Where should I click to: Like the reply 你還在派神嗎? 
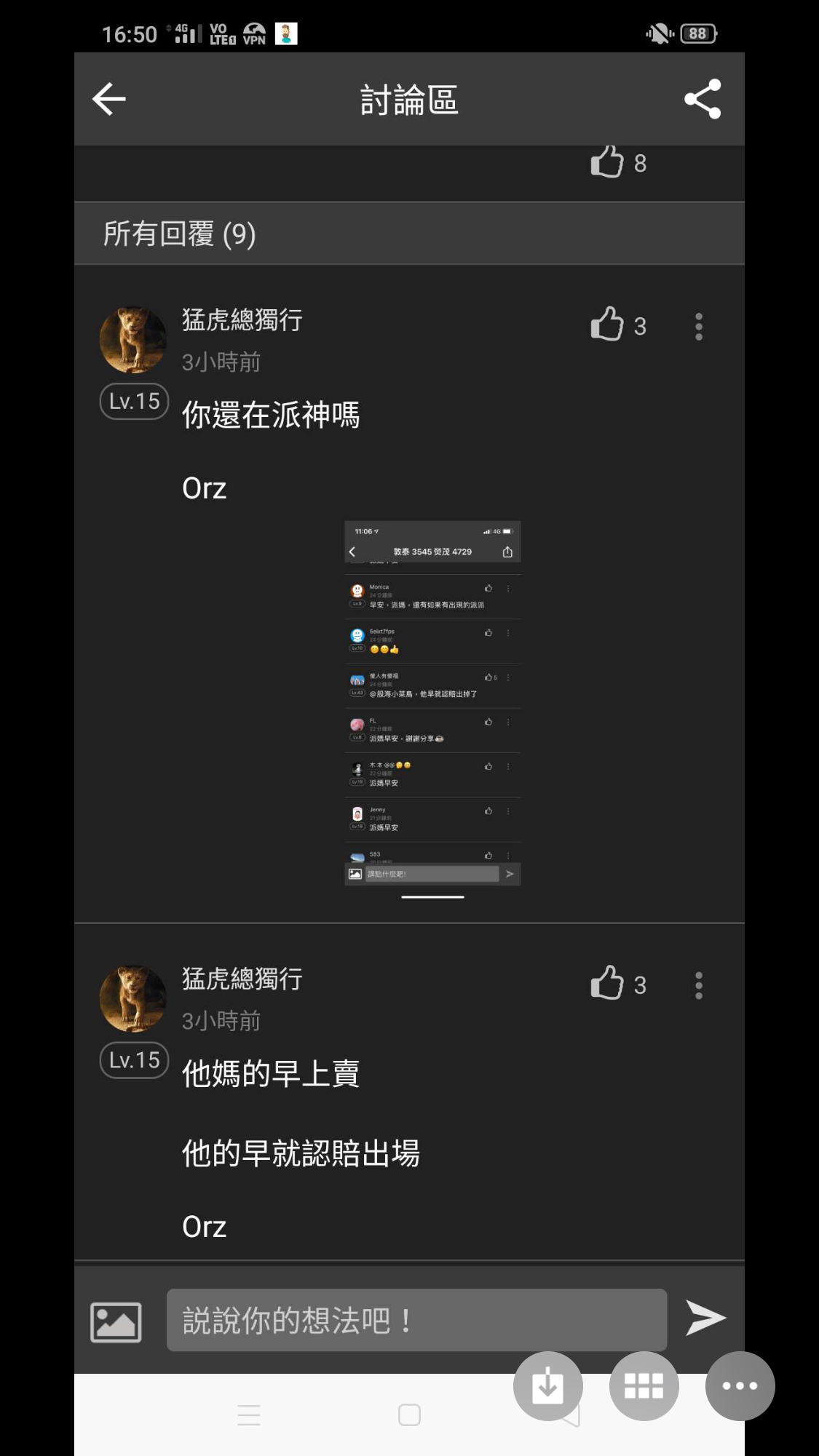[606, 325]
